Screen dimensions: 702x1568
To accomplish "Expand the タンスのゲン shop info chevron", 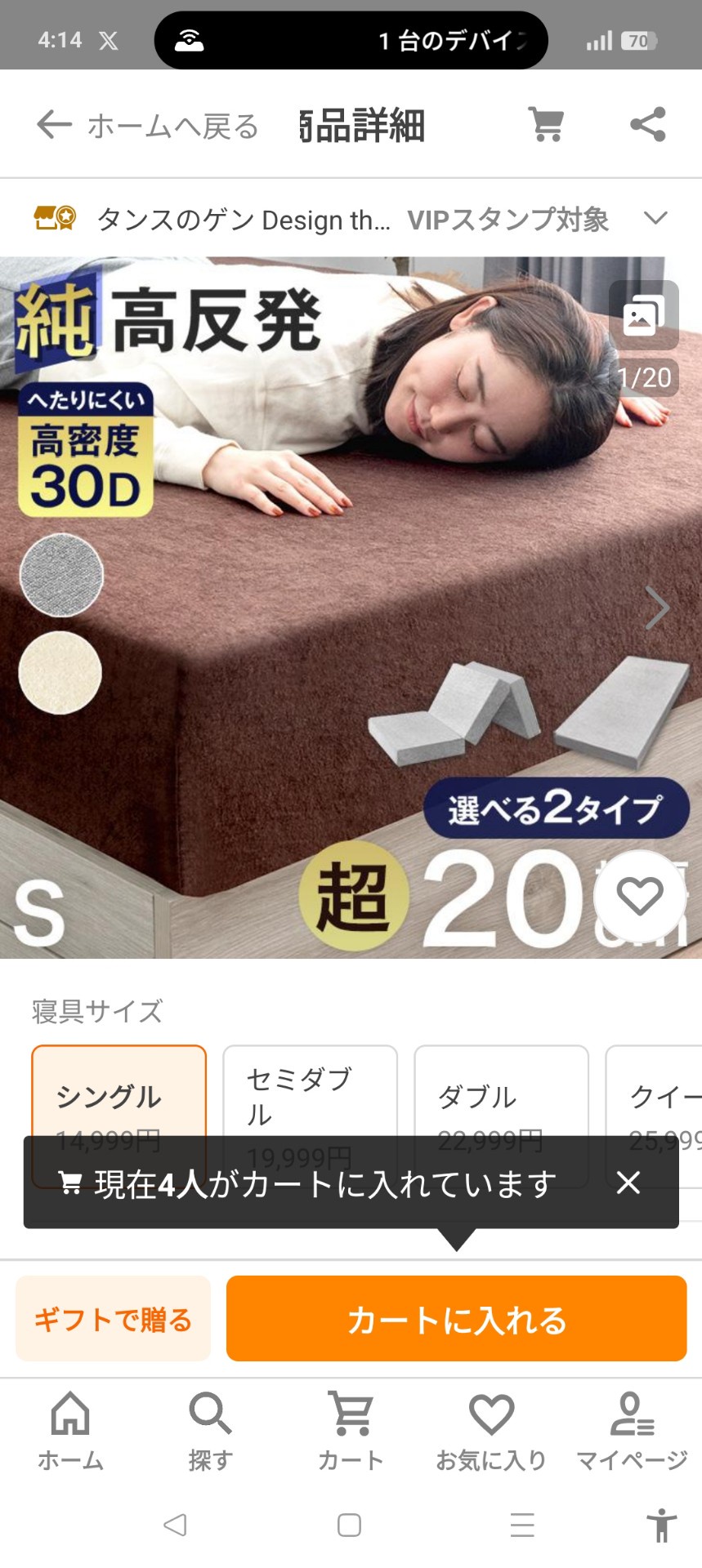I will [655, 218].
